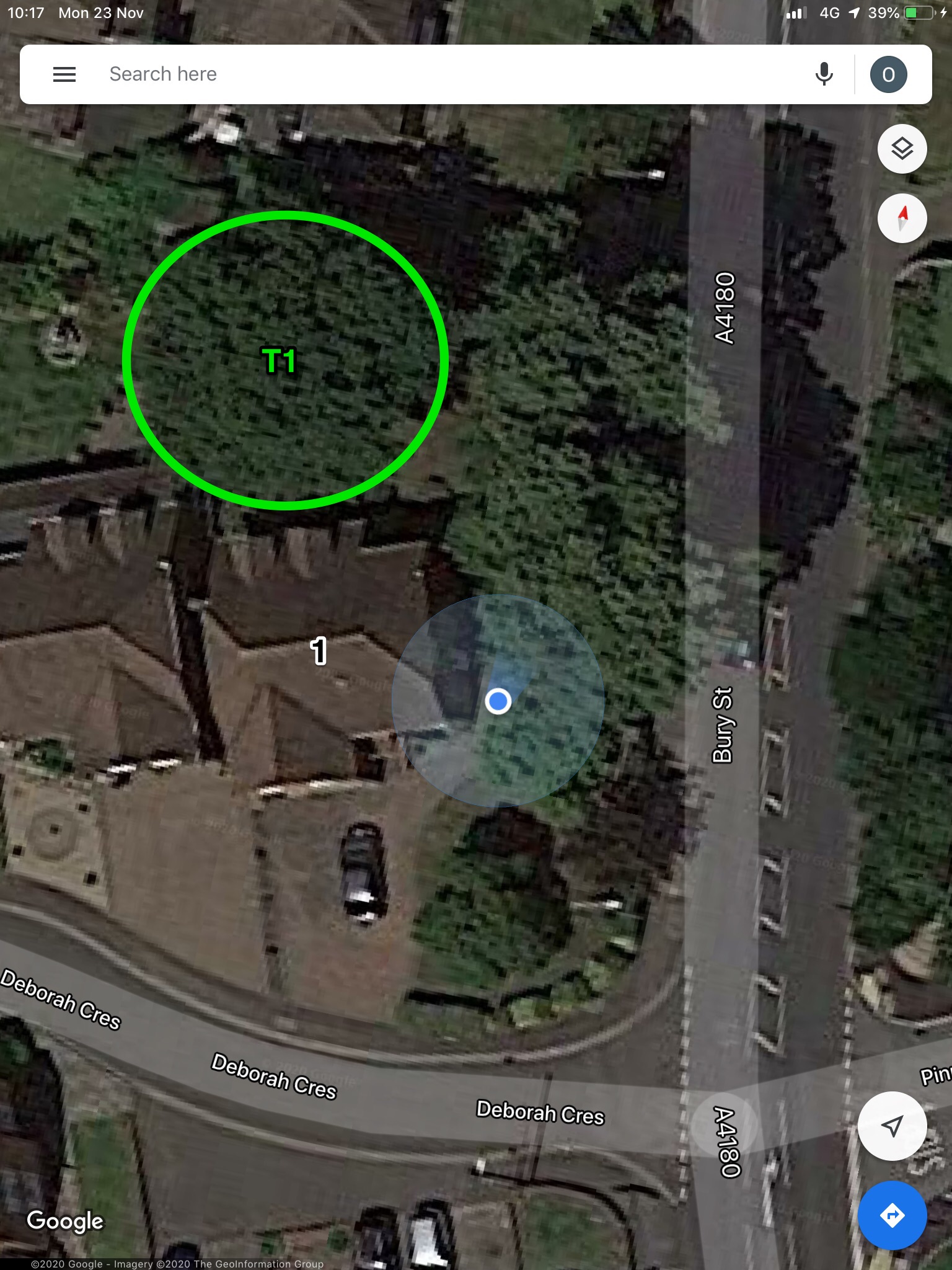Open the map layers options

pyautogui.click(x=902, y=149)
